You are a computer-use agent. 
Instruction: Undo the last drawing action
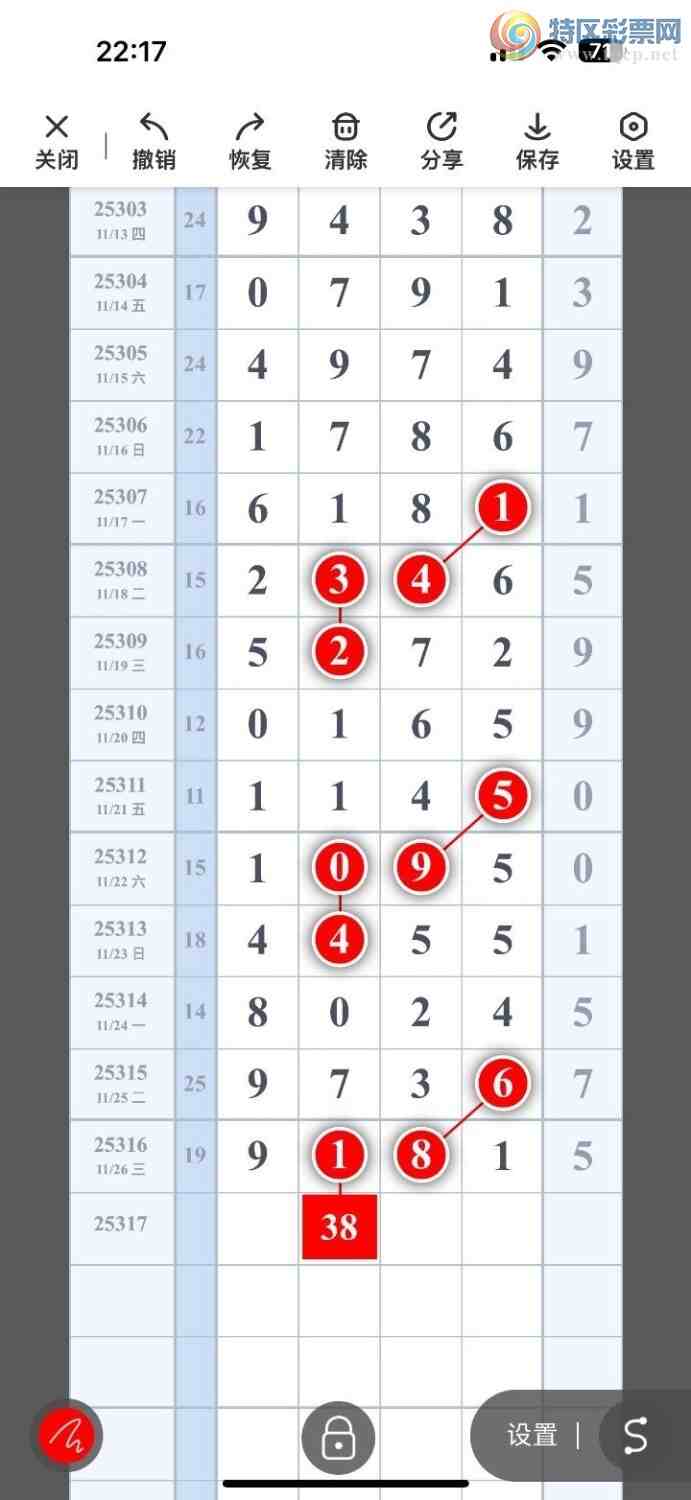(153, 141)
